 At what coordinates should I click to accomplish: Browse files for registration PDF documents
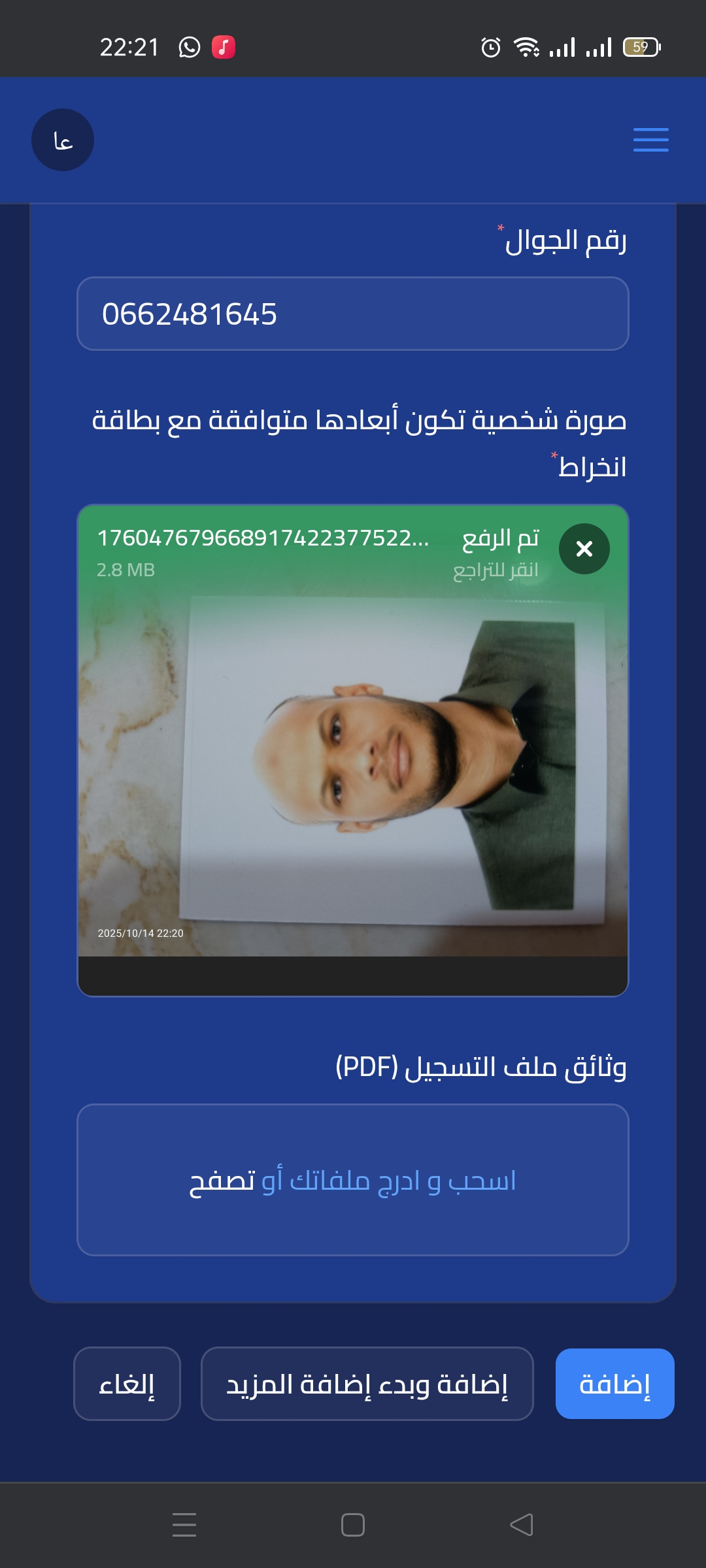coord(223,1181)
